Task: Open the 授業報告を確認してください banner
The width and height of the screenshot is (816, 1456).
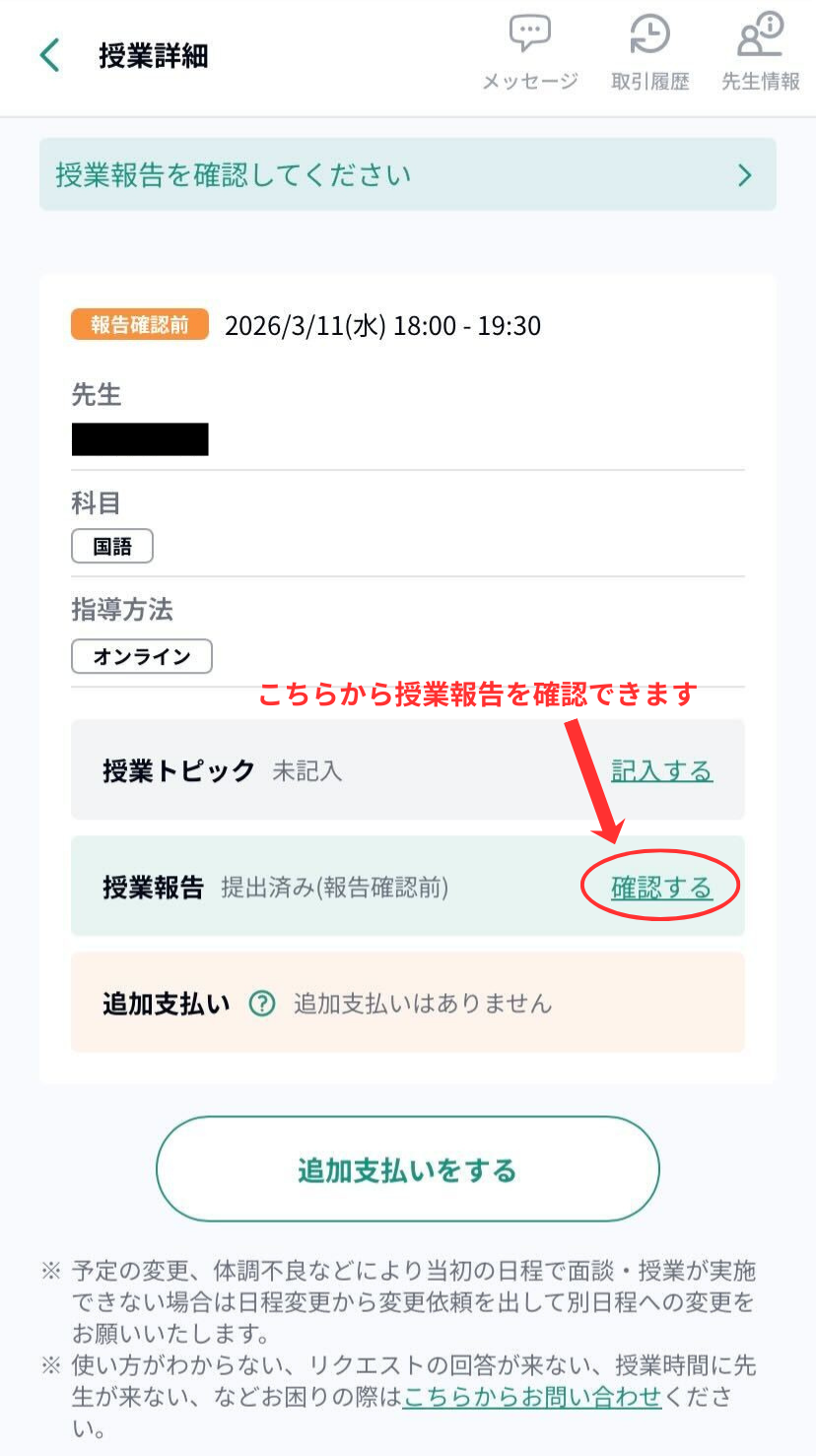Action: coord(407,174)
